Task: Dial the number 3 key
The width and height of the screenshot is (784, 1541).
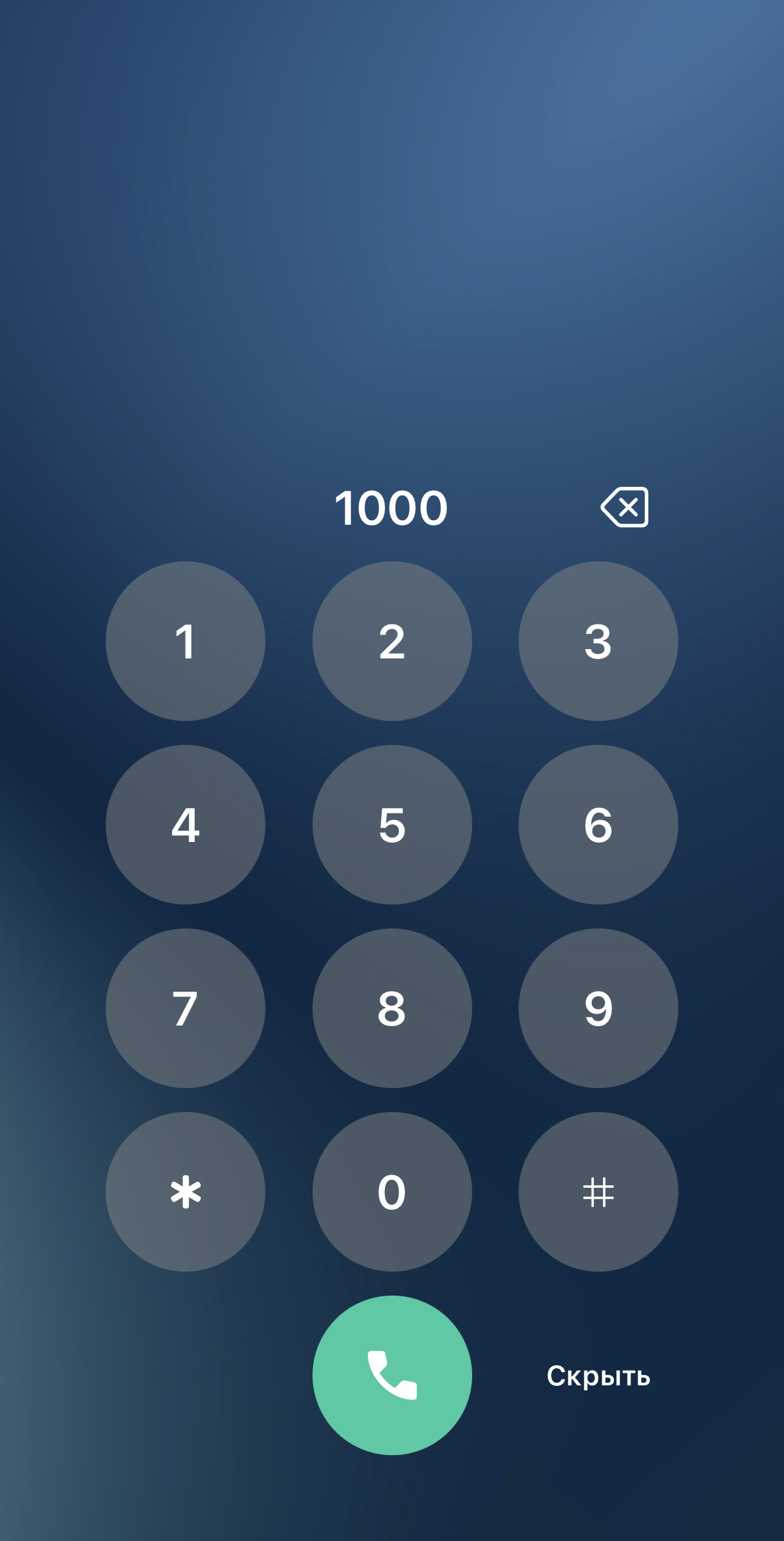Action: pos(598,641)
